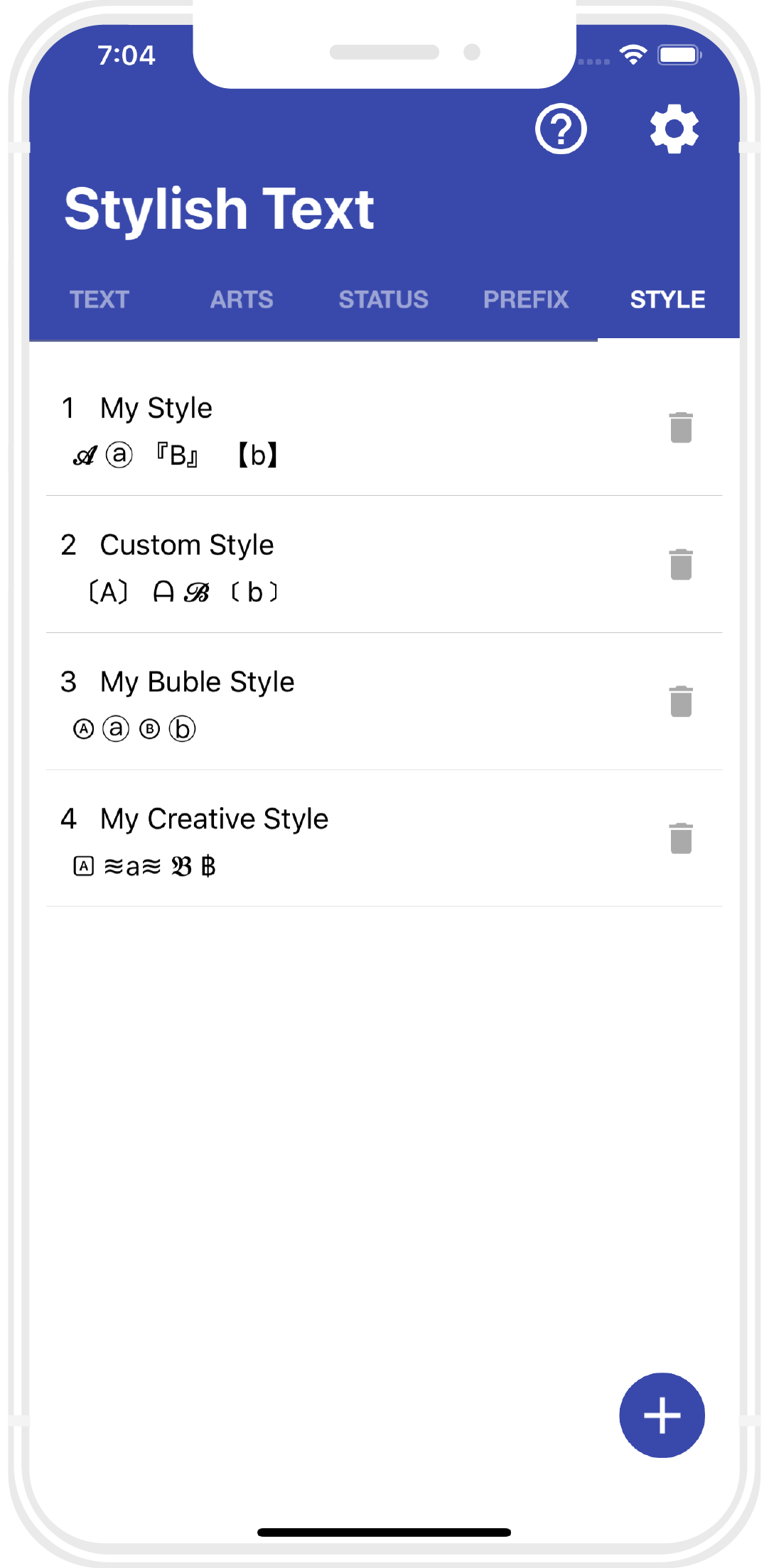Switch to the TEXT tab
This screenshot has height=1568, width=769.
tap(100, 300)
